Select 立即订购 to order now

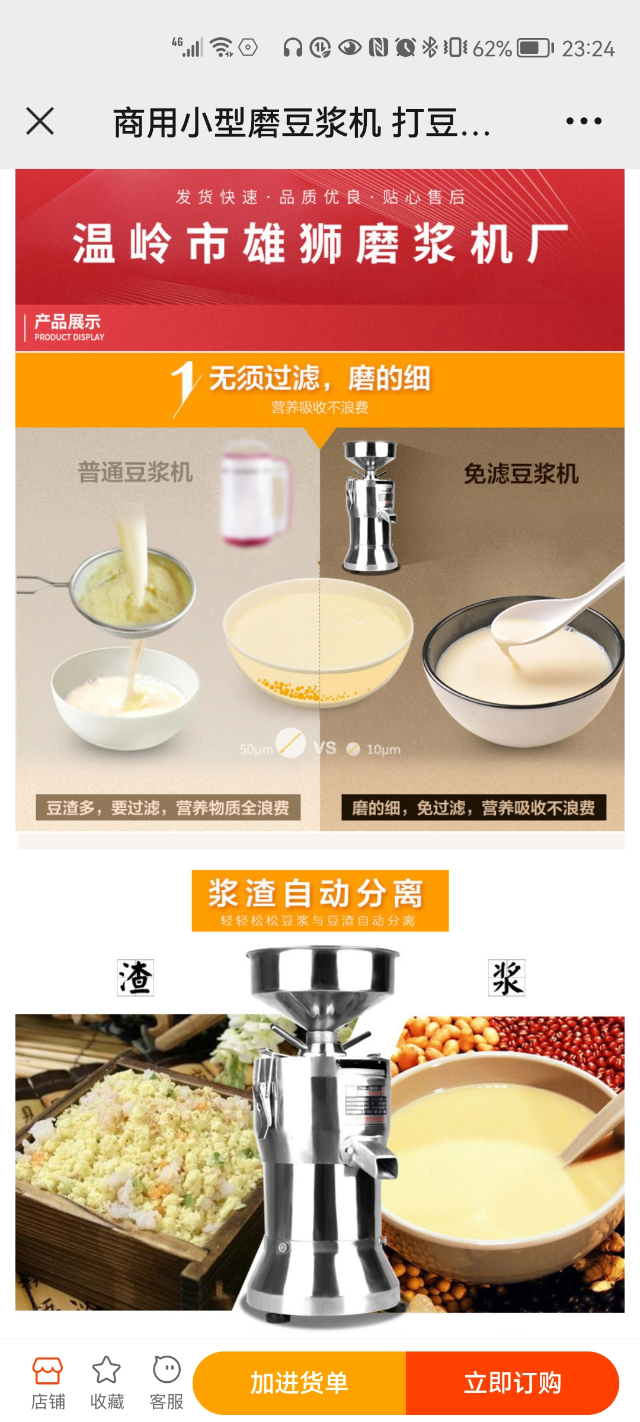point(512,1383)
